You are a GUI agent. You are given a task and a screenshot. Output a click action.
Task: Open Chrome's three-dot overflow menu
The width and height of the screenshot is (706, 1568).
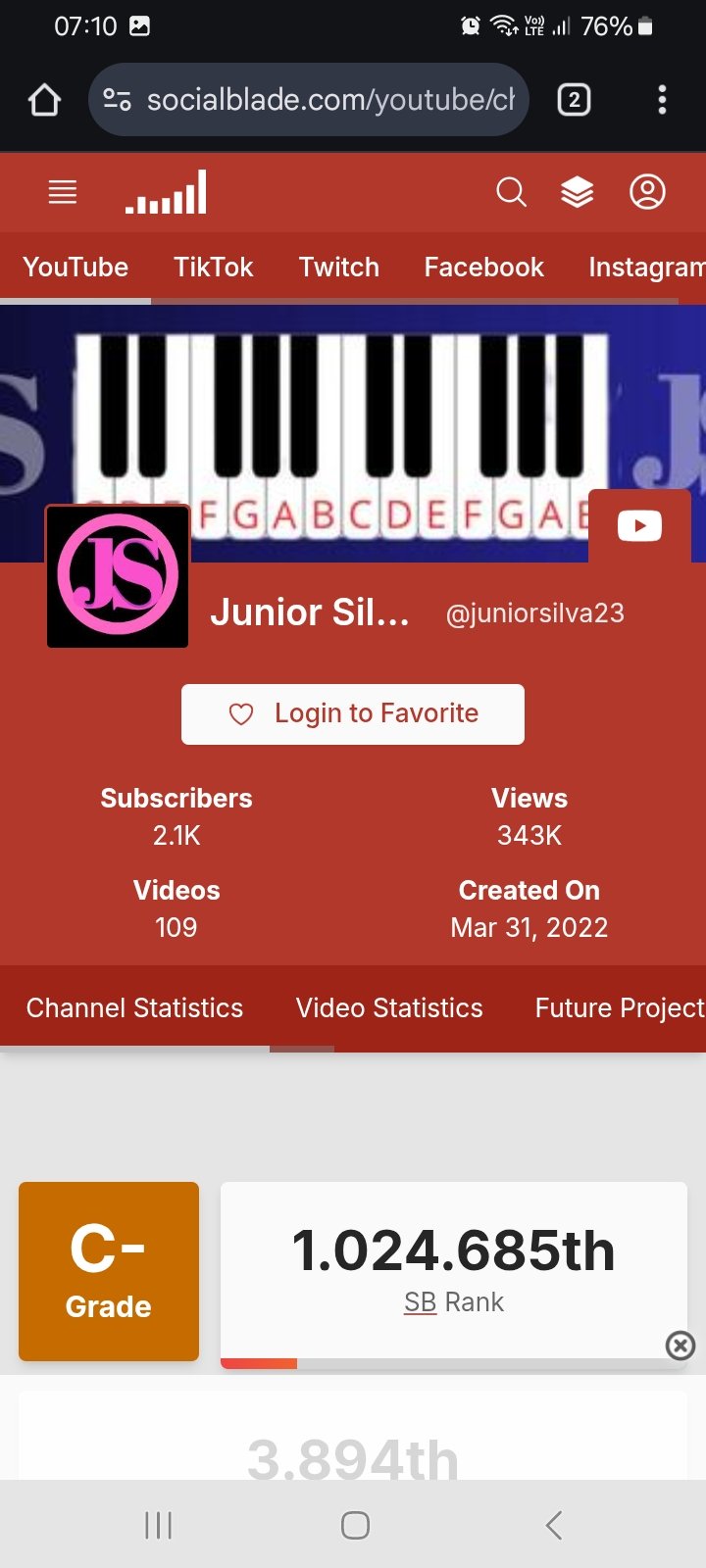point(663,100)
